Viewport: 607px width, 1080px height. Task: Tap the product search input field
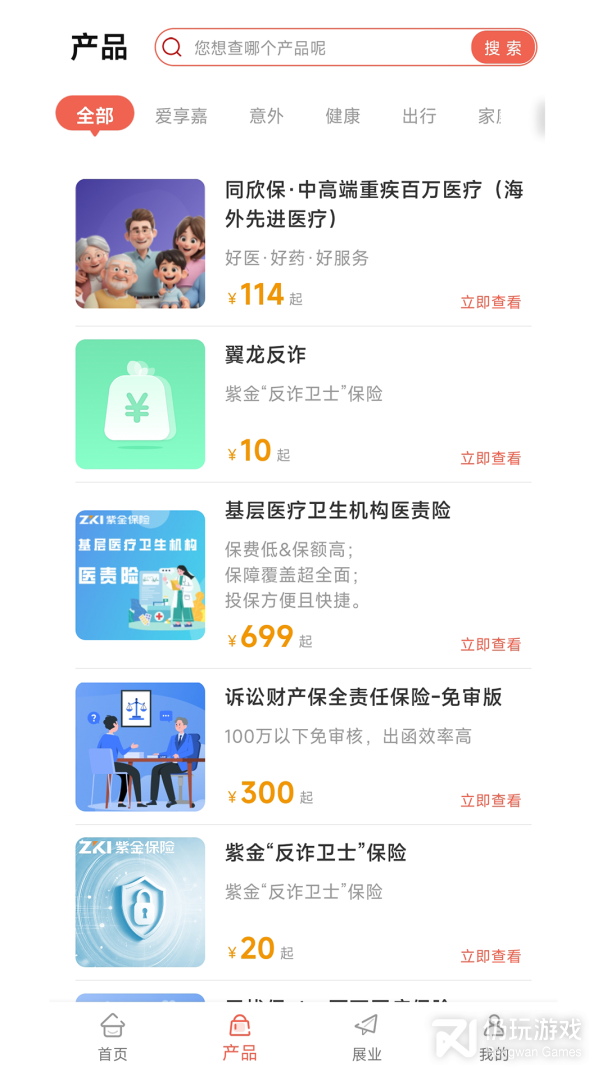[x=320, y=48]
